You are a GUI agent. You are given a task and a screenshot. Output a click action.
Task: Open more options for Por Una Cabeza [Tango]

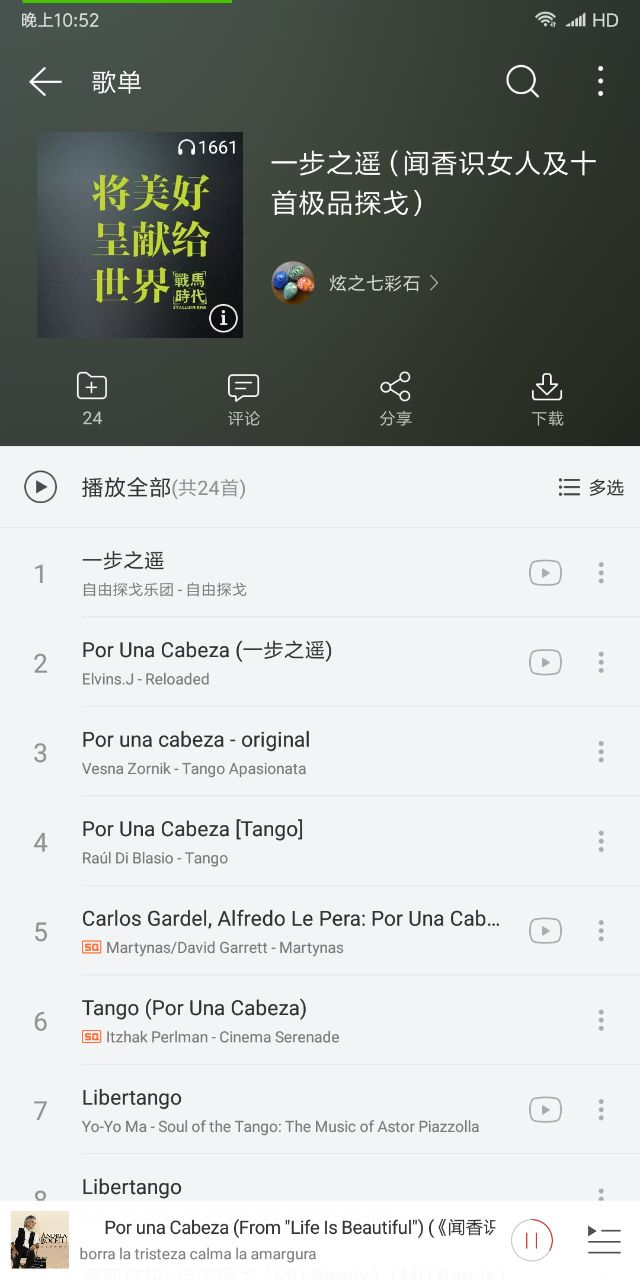(601, 841)
